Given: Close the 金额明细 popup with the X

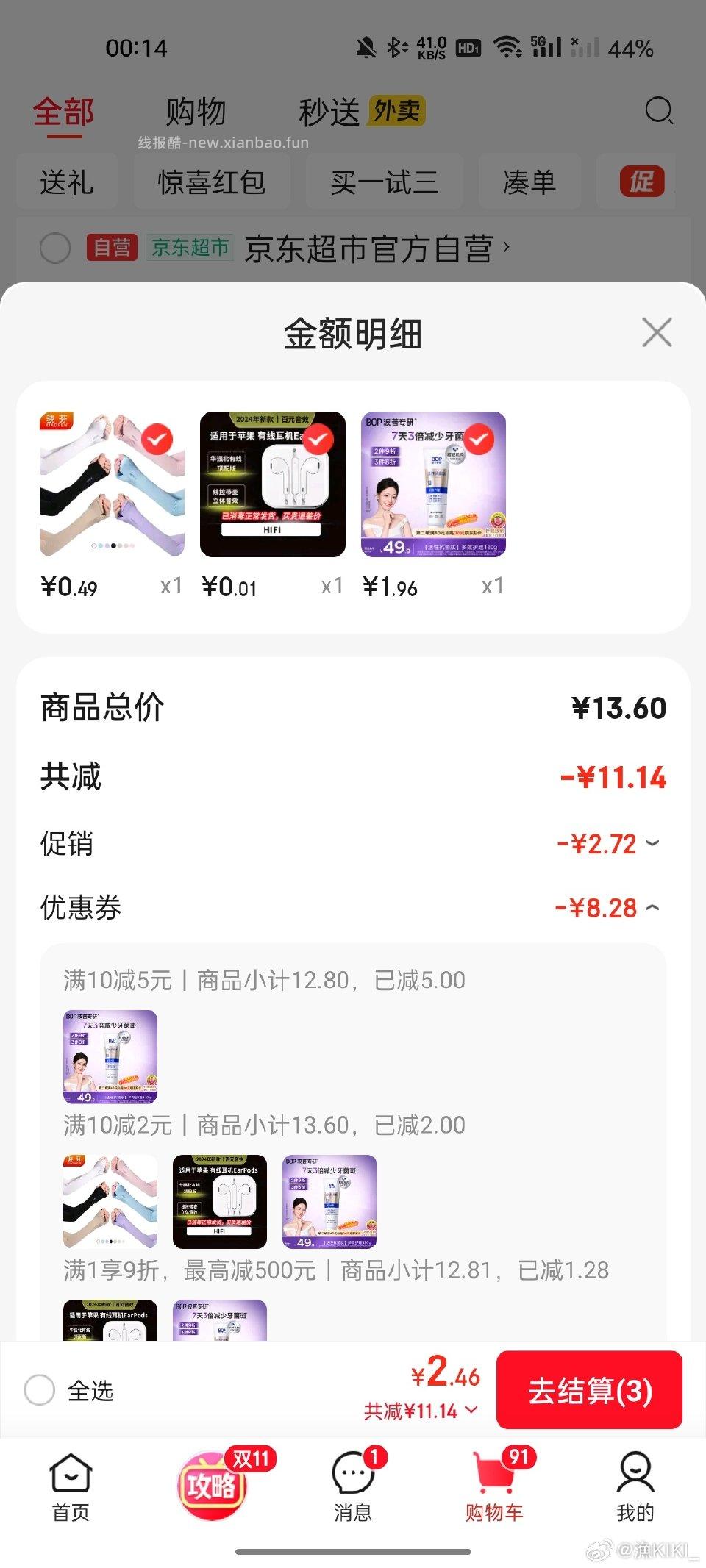Looking at the screenshot, I should [657, 332].
